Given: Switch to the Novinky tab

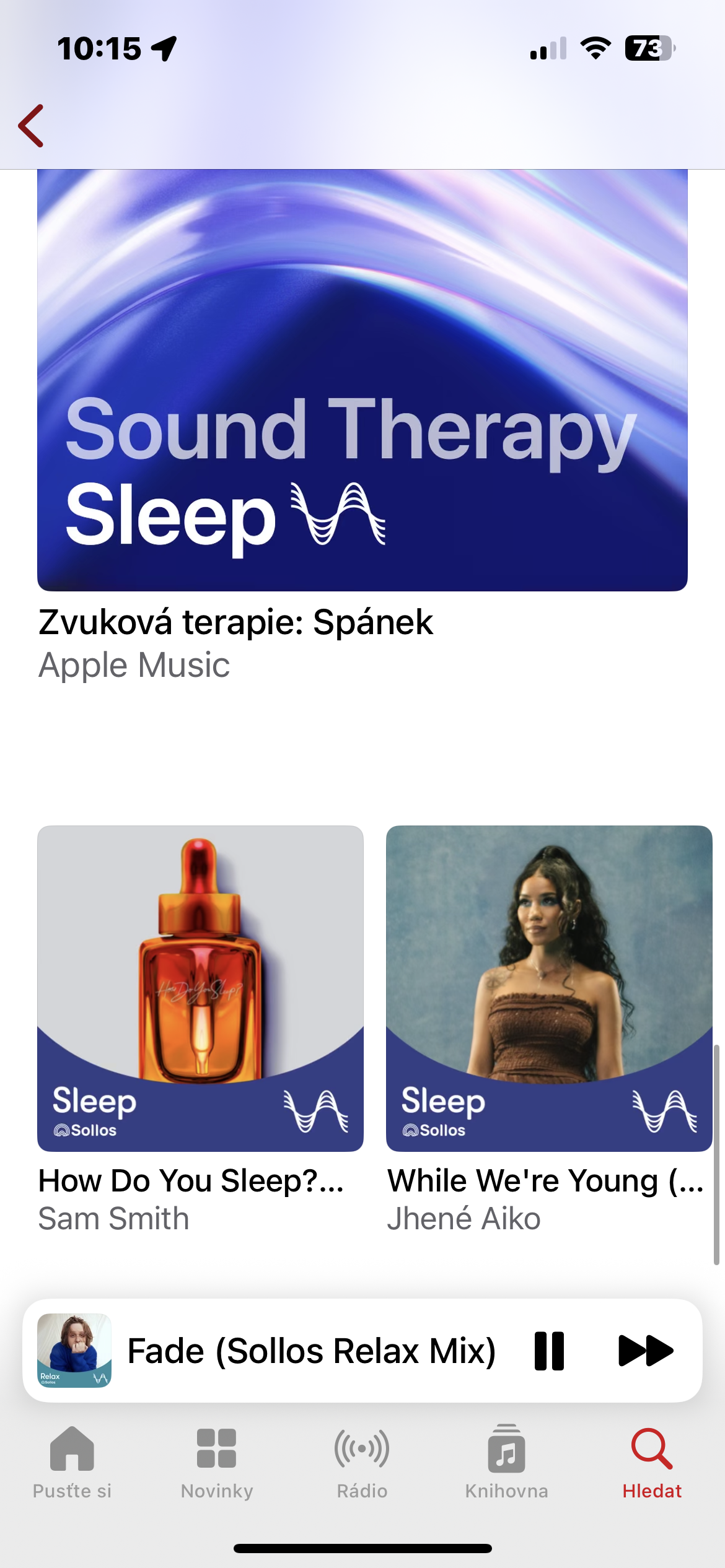Looking at the screenshot, I should tap(217, 1462).
